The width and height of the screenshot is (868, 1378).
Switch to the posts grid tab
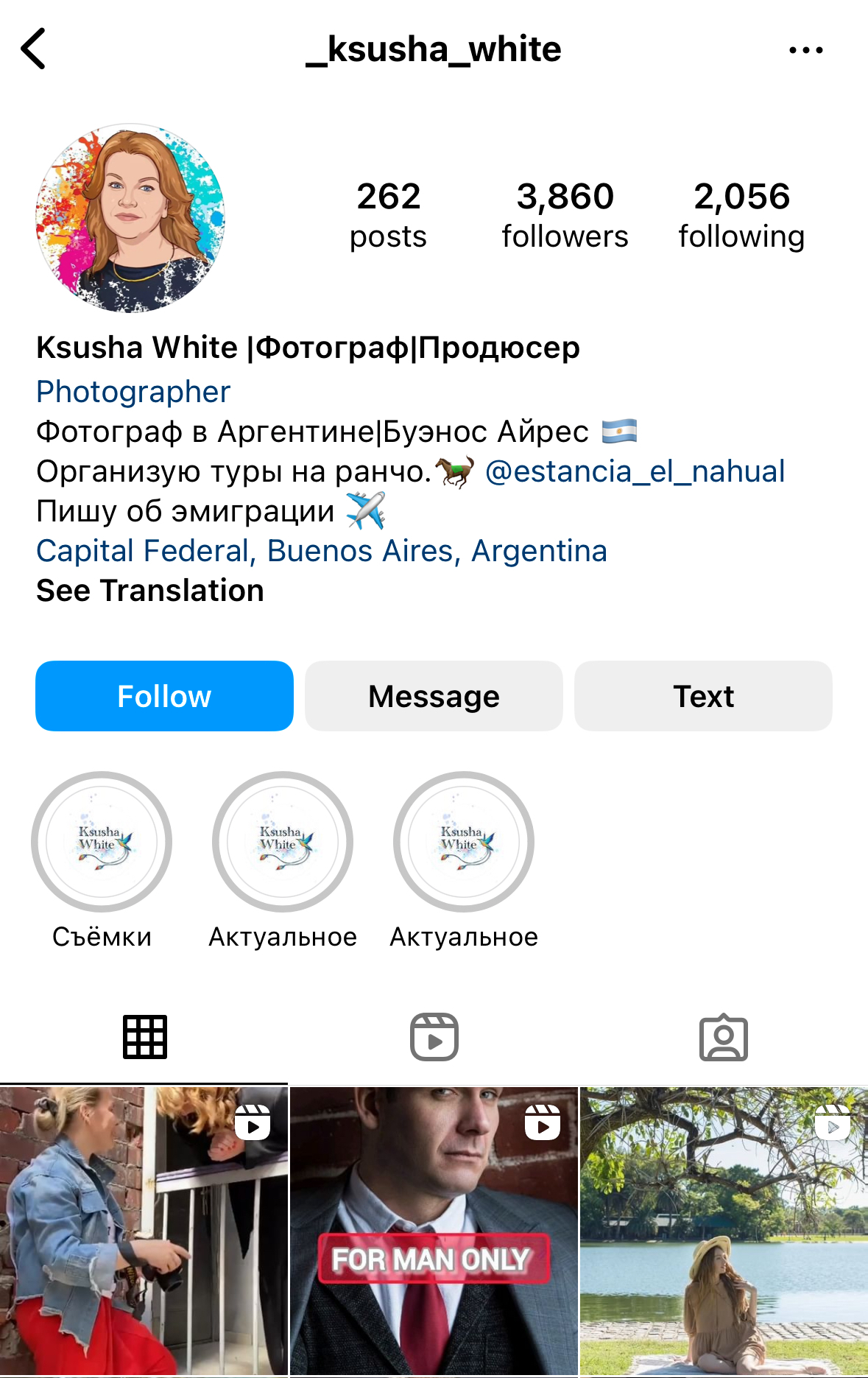tap(145, 1037)
